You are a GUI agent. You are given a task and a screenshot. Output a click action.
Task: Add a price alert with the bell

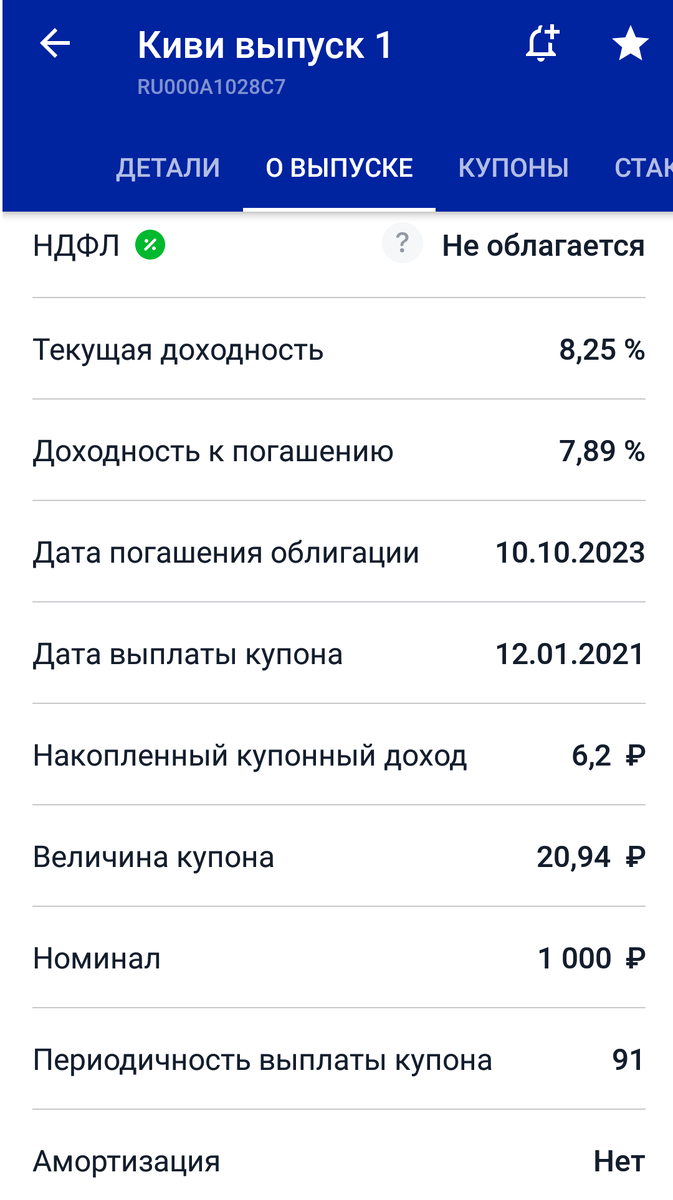[x=542, y=45]
